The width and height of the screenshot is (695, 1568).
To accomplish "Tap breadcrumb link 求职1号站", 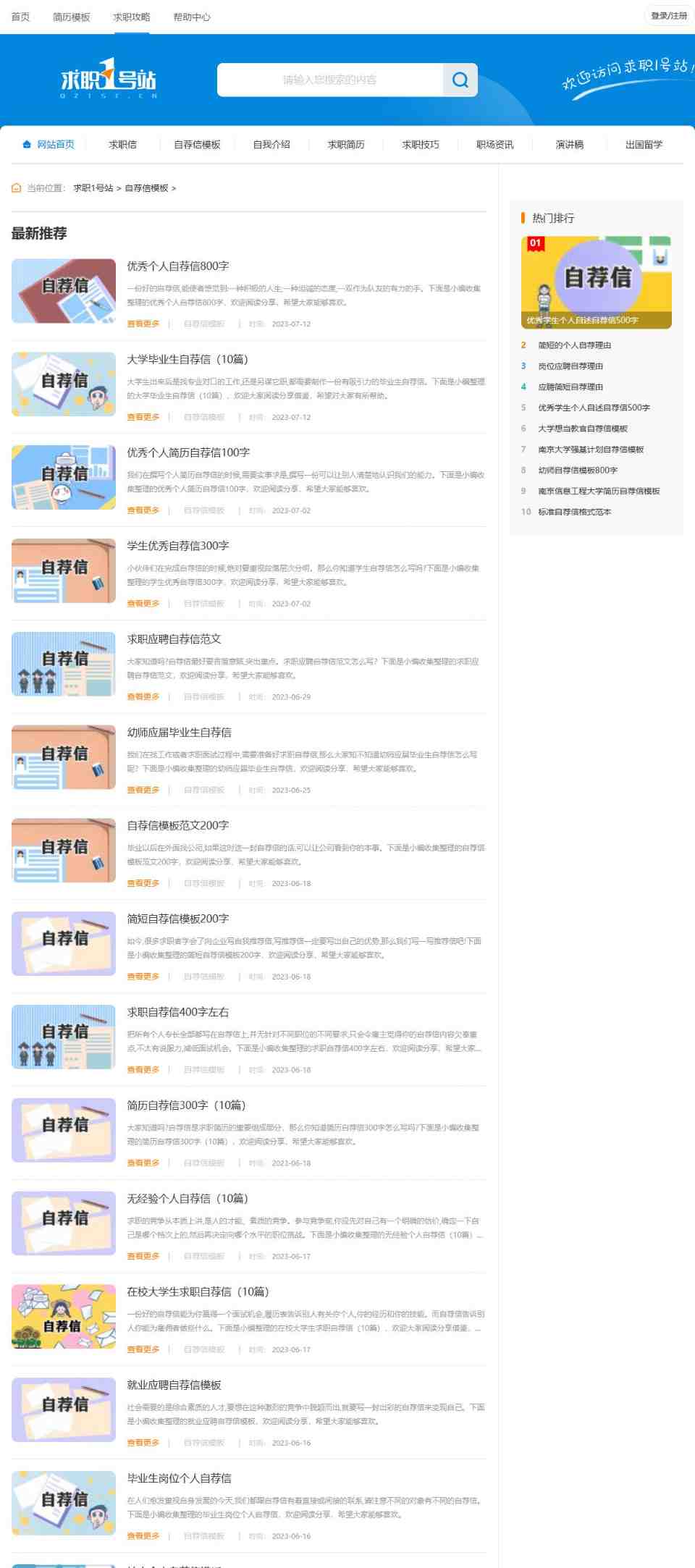I will click(x=93, y=188).
